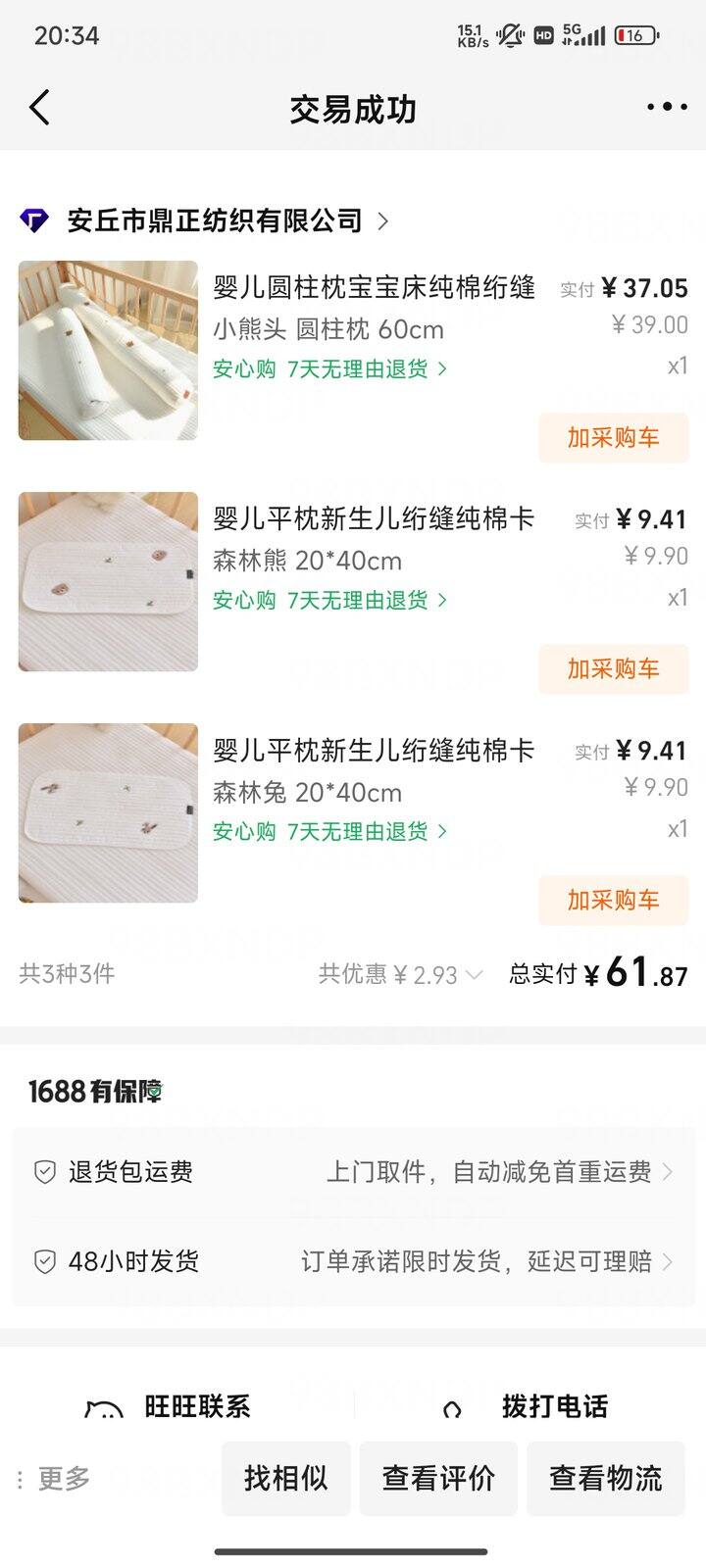Go back from the 交易成功 page

(x=39, y=108)
